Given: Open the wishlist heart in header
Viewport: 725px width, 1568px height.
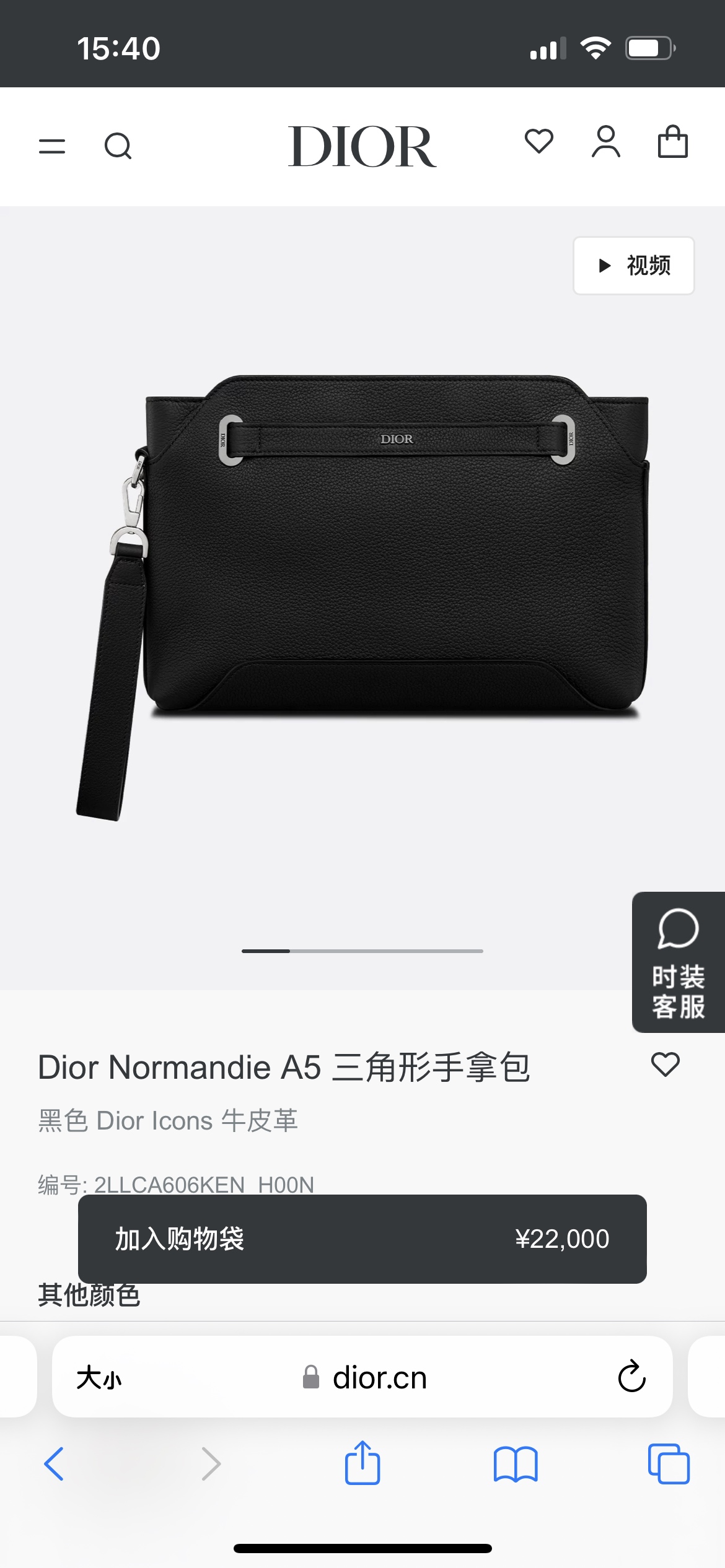Looking at the screenshot, I should [538, 141].
